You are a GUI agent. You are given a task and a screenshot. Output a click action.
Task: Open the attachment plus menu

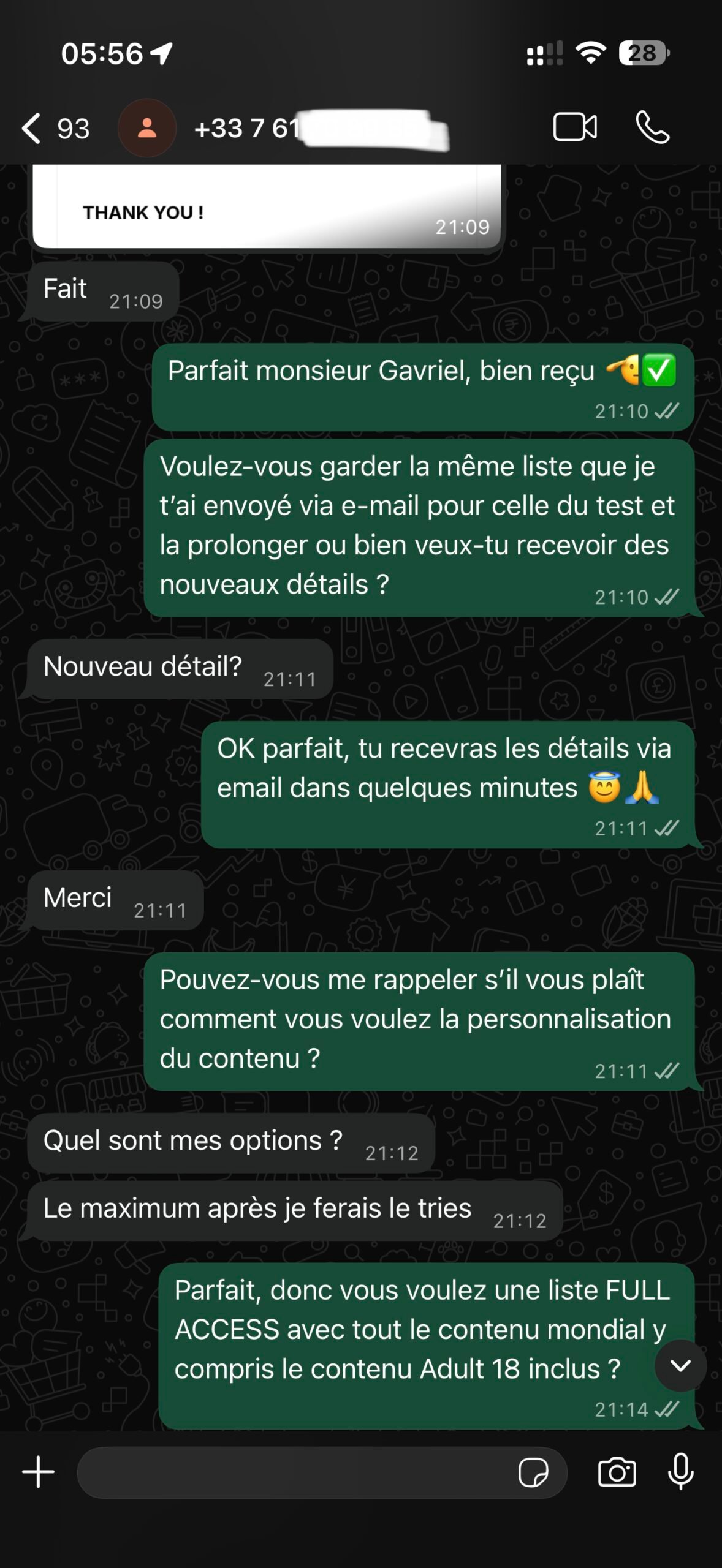click(39, 1472)
